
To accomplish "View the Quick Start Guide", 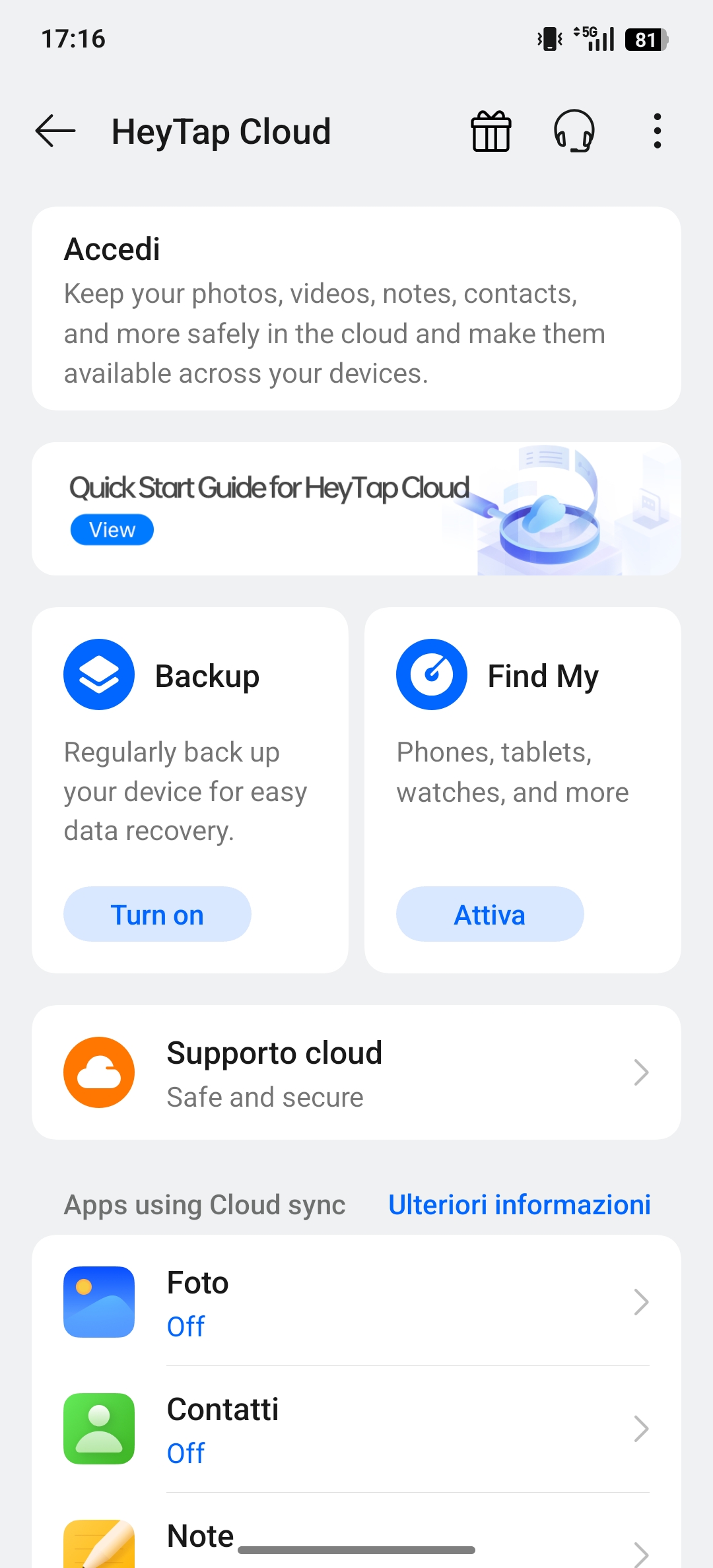I will (112, 530).
